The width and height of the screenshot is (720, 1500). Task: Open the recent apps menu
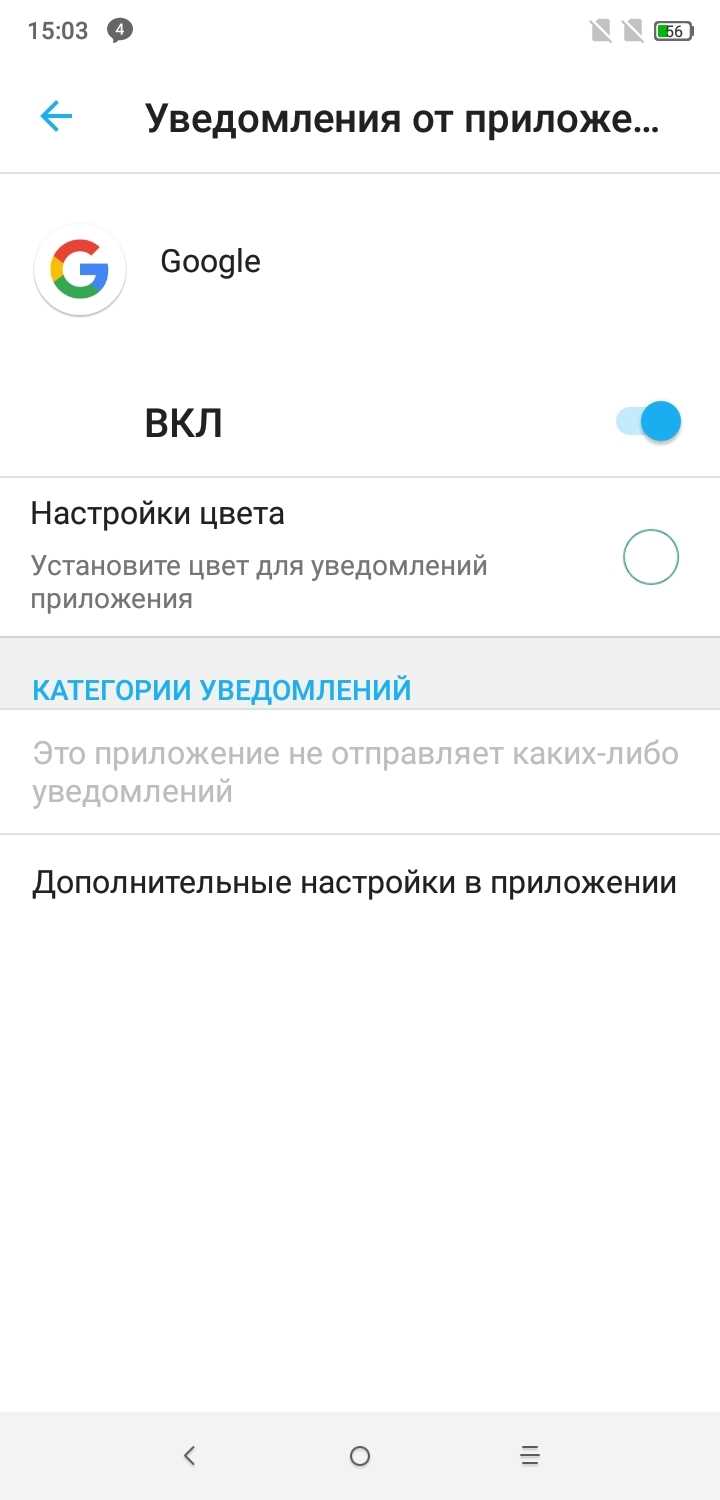click(530, 1456)
